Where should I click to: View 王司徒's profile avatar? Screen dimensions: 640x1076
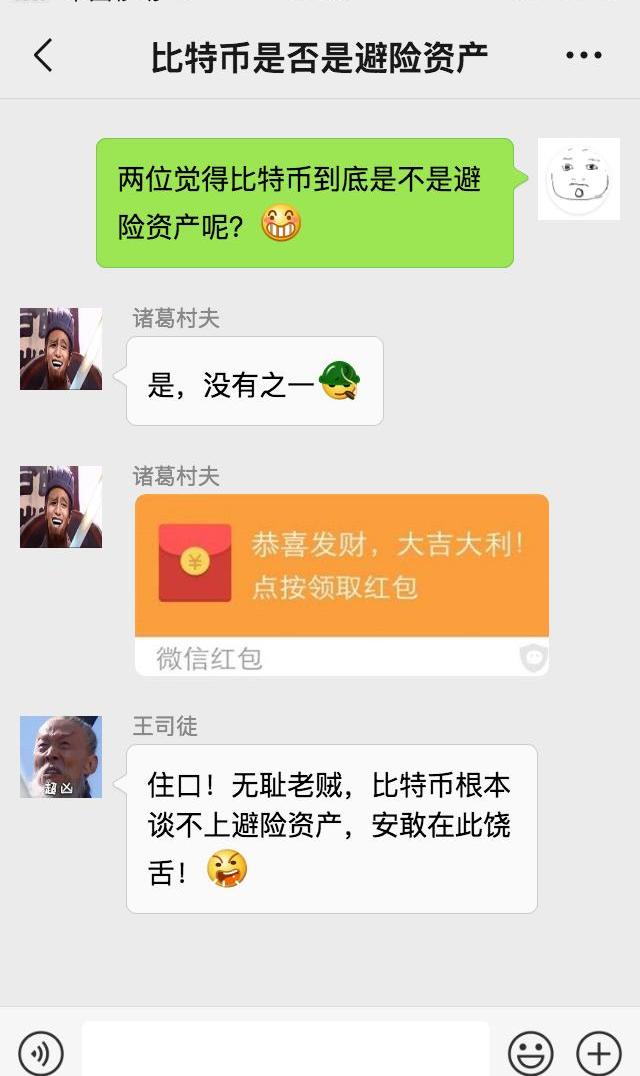(61, 756)
